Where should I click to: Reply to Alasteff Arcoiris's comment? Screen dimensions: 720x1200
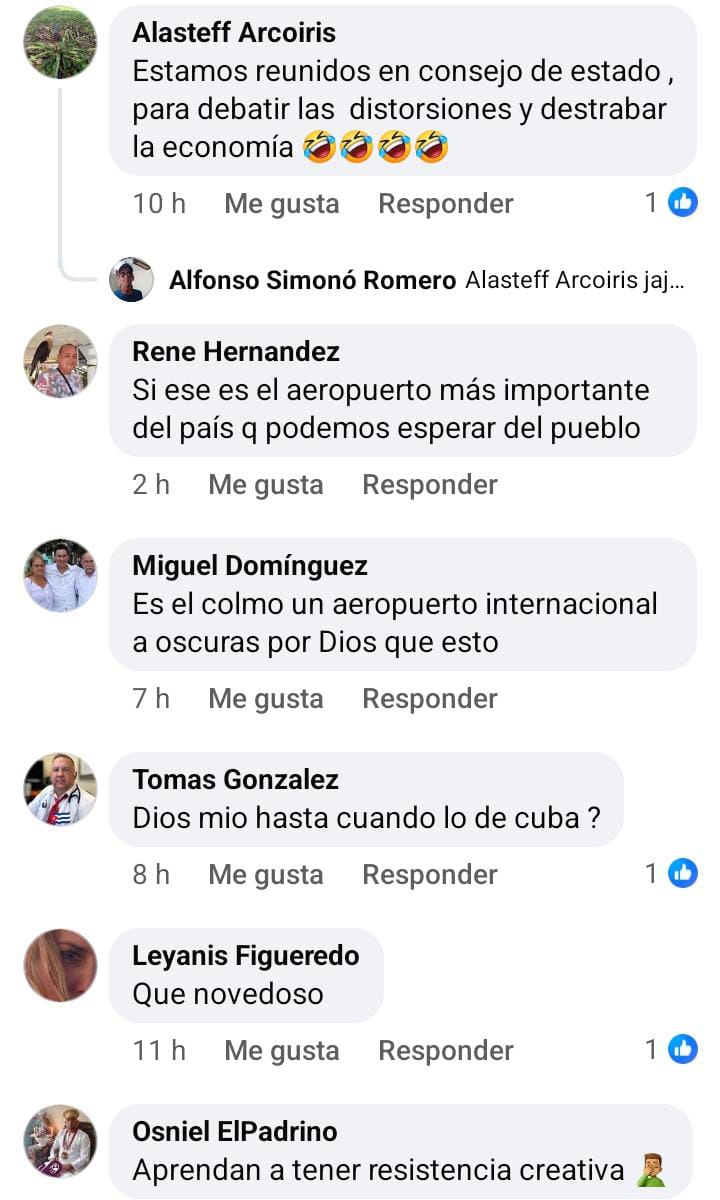[x=445, y=204]
